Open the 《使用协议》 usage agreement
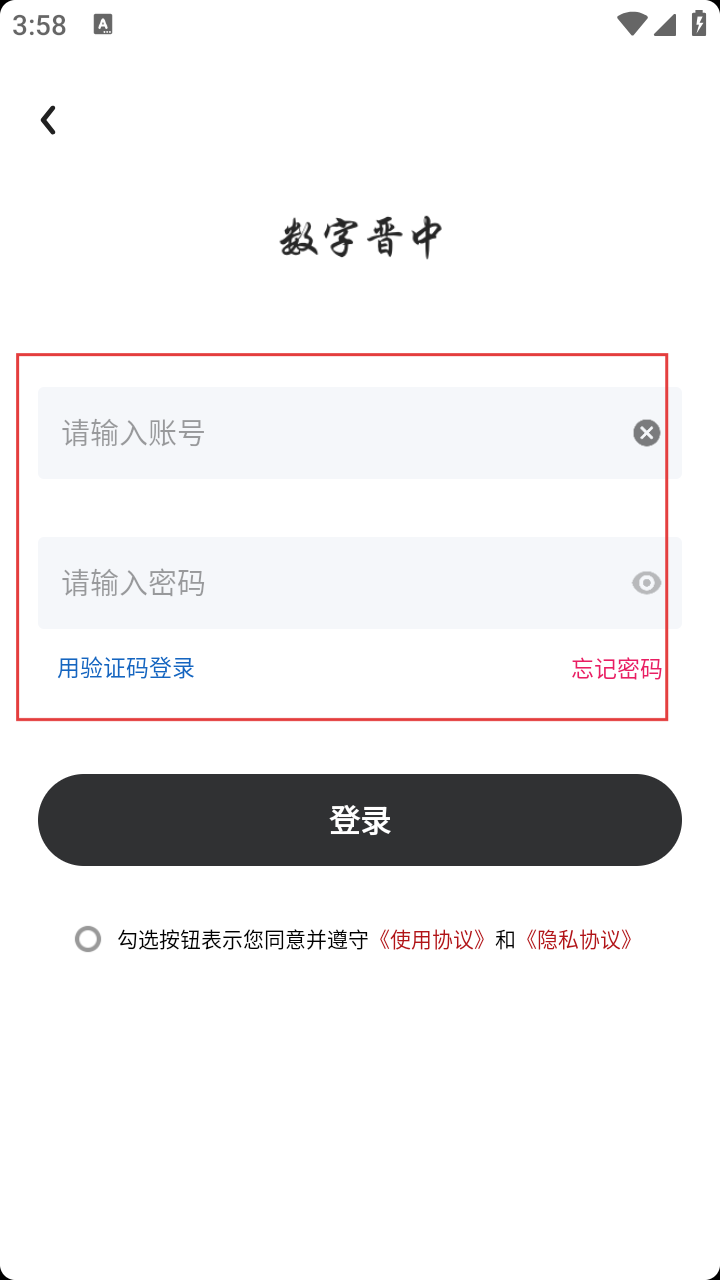The height and width of the screenshot is (1280, 720). (432, 940)
